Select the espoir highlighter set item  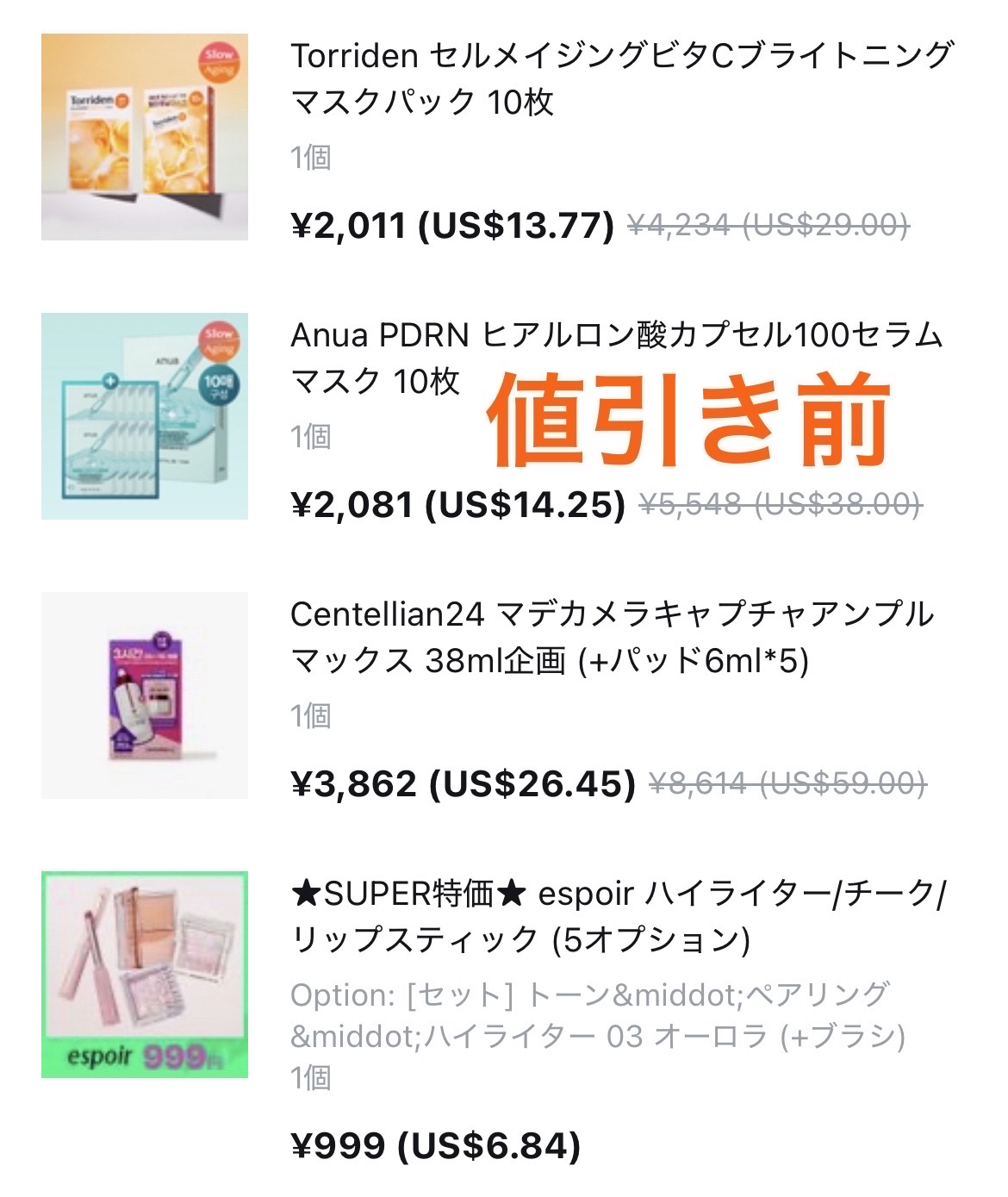pos(617,916)
